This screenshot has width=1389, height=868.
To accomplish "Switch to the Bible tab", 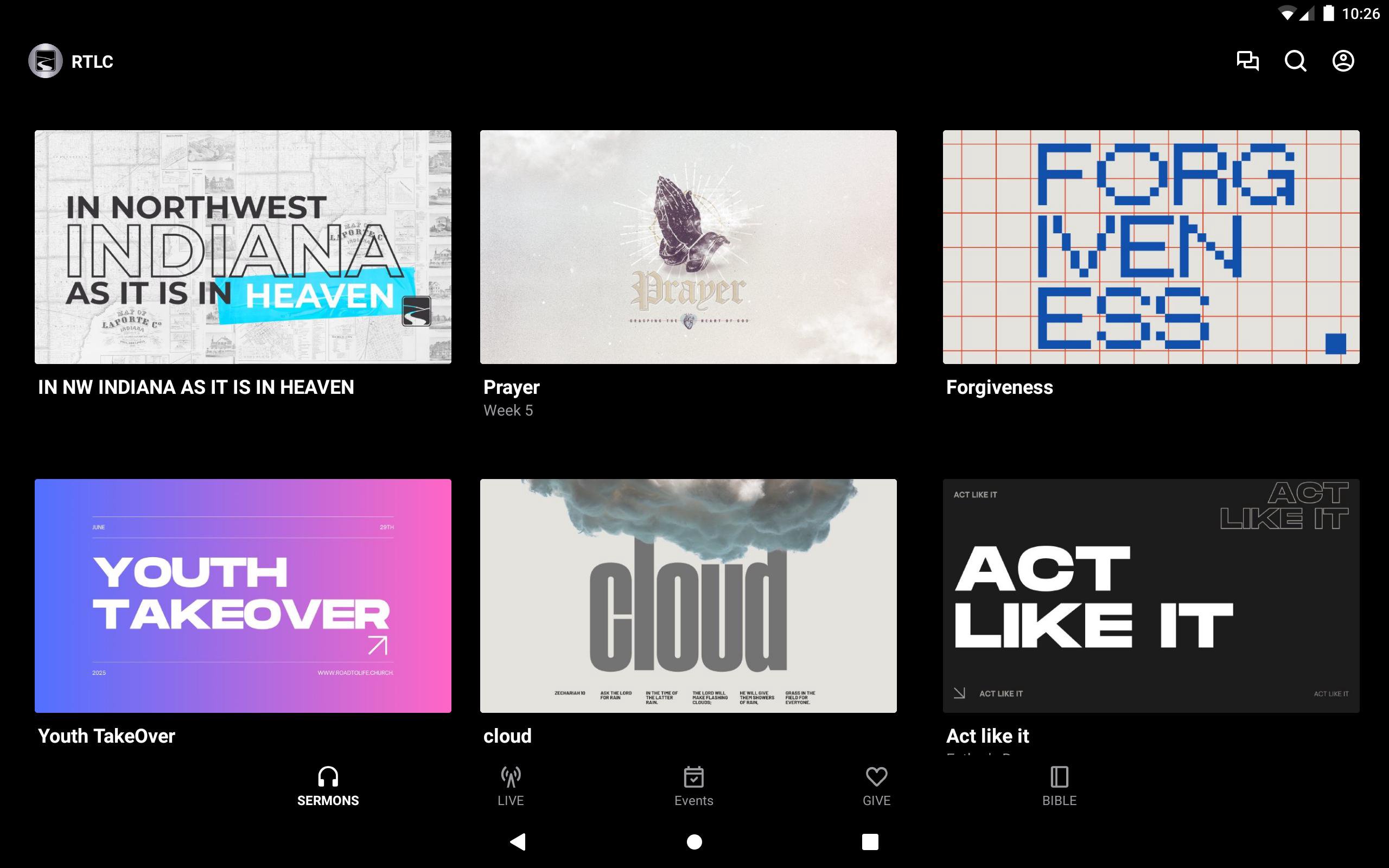I will pos(1059,787).
